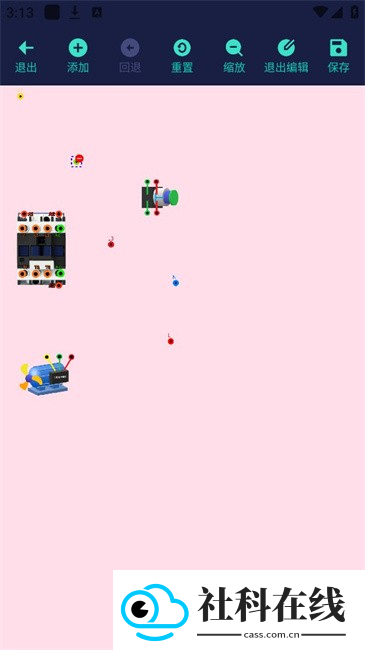Add a component with 添加
365x650 pixels.
78,56
